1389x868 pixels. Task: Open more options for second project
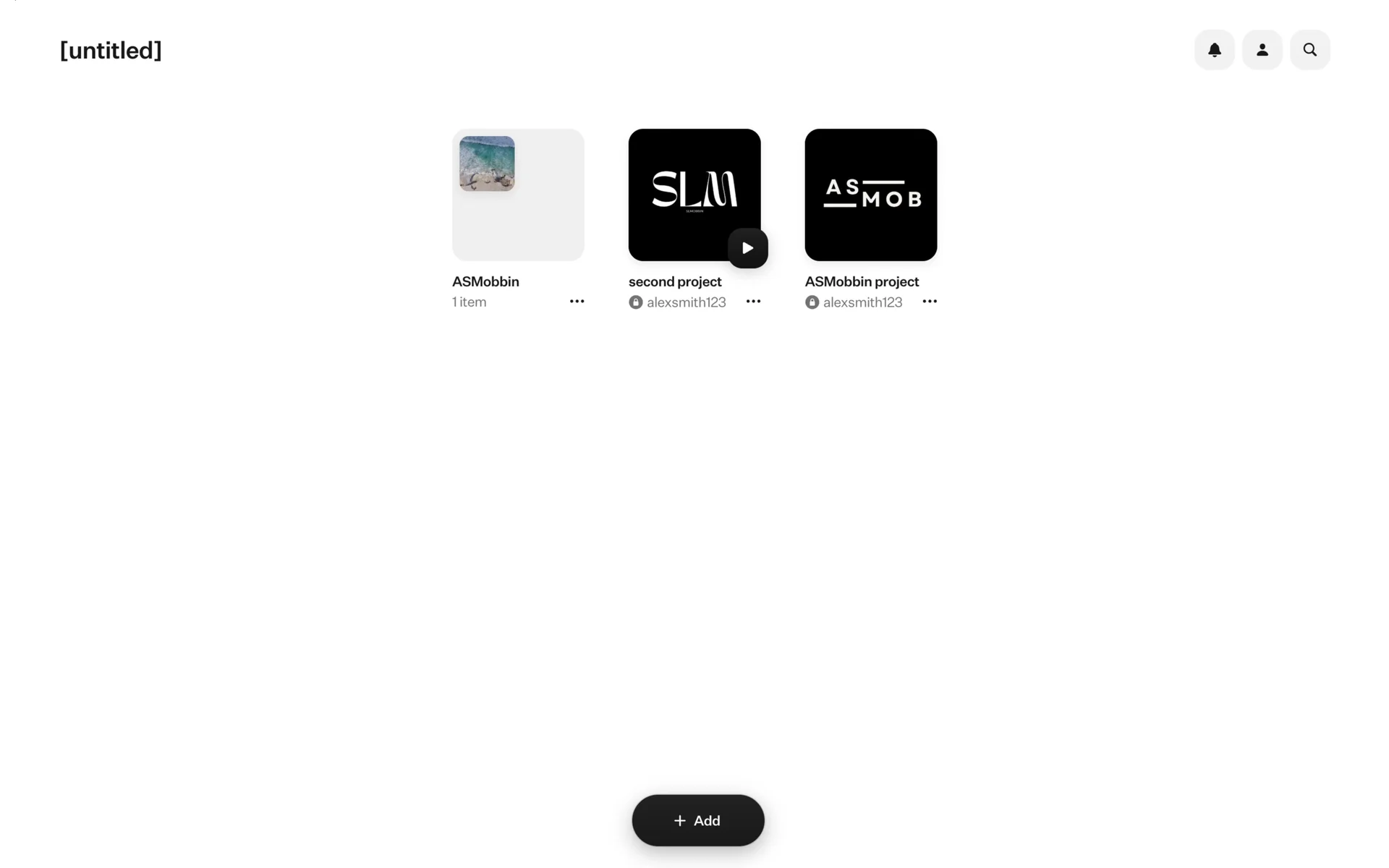(753, 302)
